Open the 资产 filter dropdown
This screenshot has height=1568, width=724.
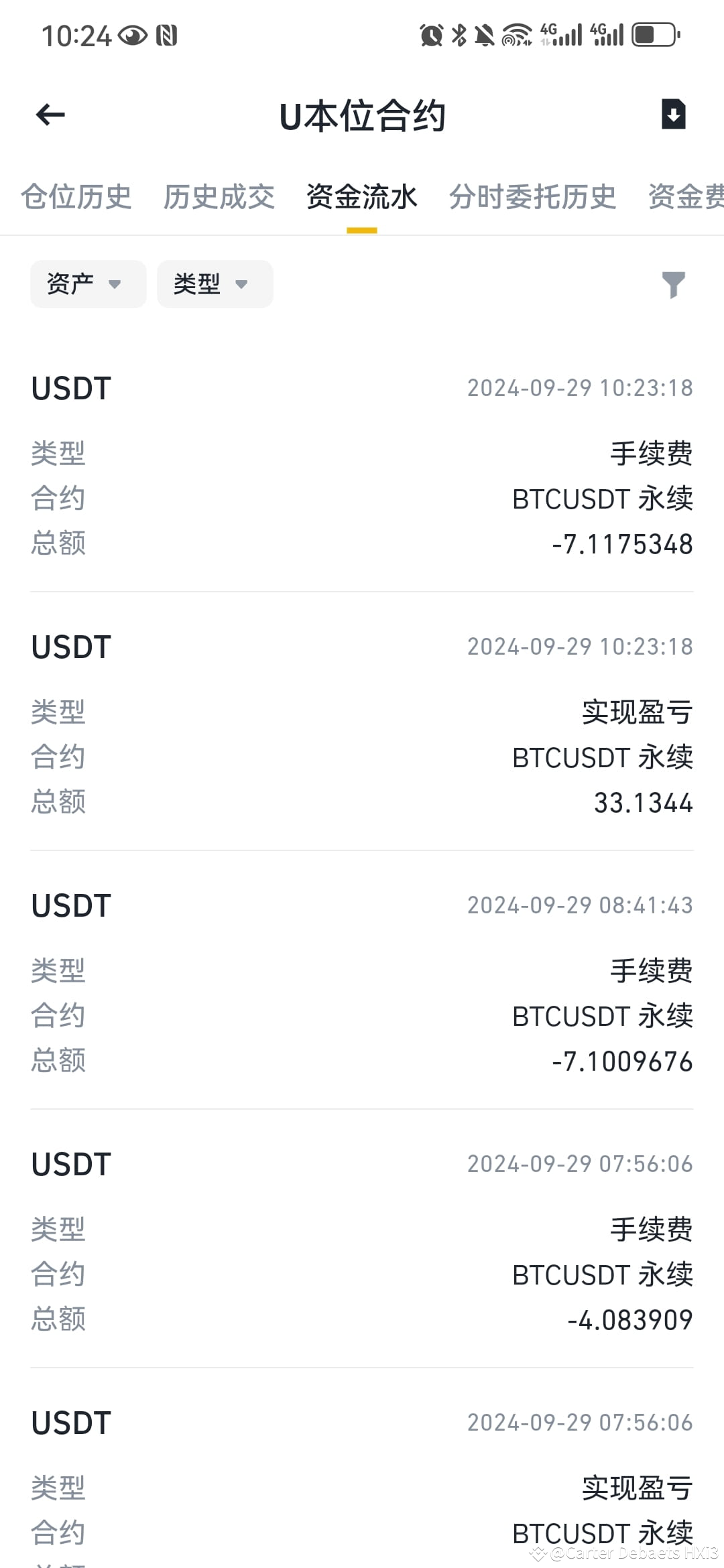[87, 283]
